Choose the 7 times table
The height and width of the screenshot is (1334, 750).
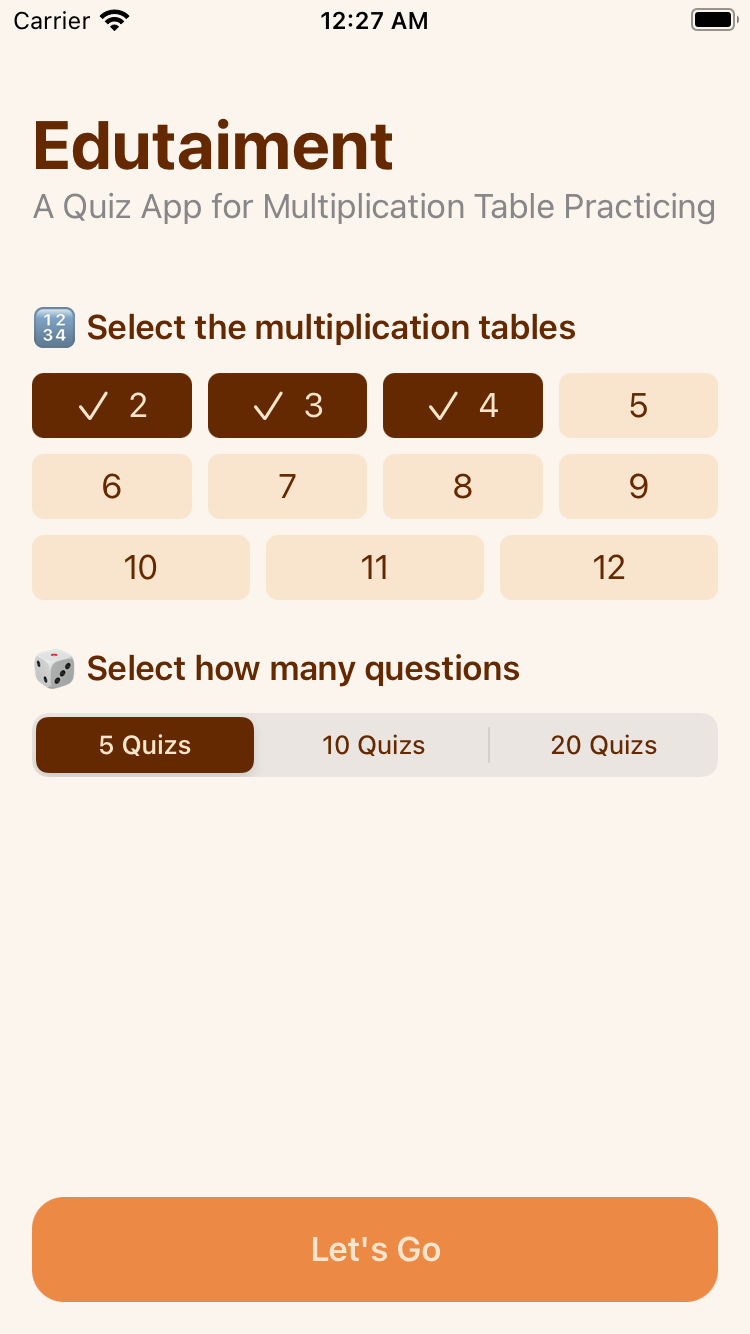(287, 486)
